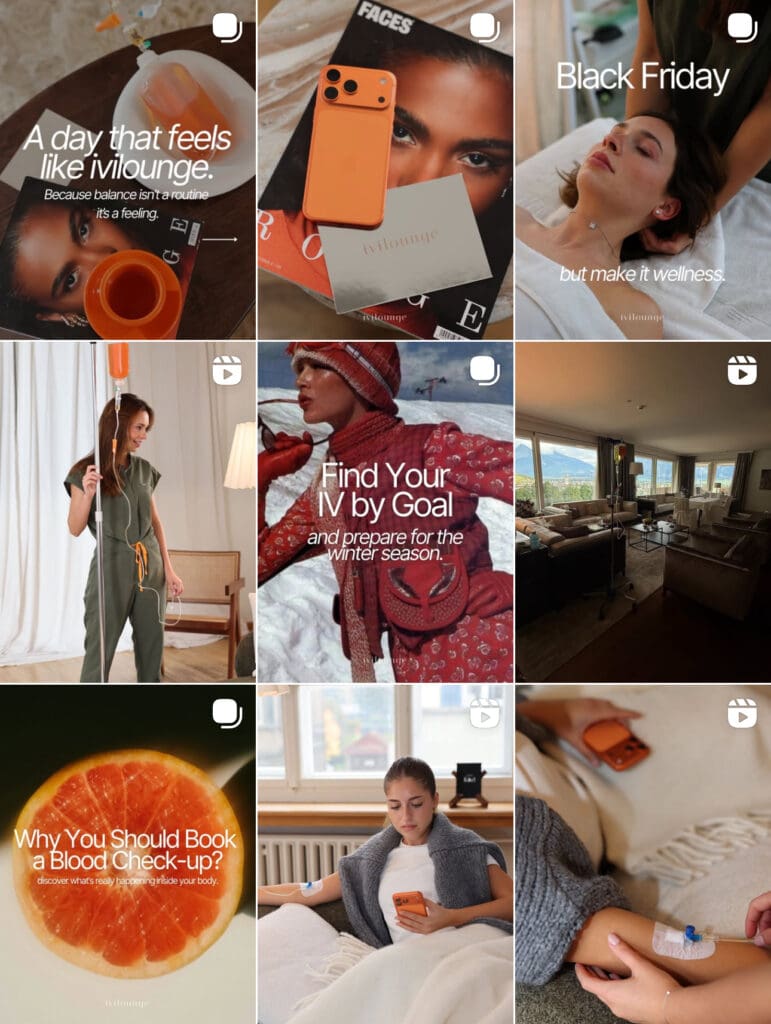This screenshot has width=771, height=1024.
Task: Open the 'Why You Should Book a Blood Check-up?' post
Action: [127, 854]
